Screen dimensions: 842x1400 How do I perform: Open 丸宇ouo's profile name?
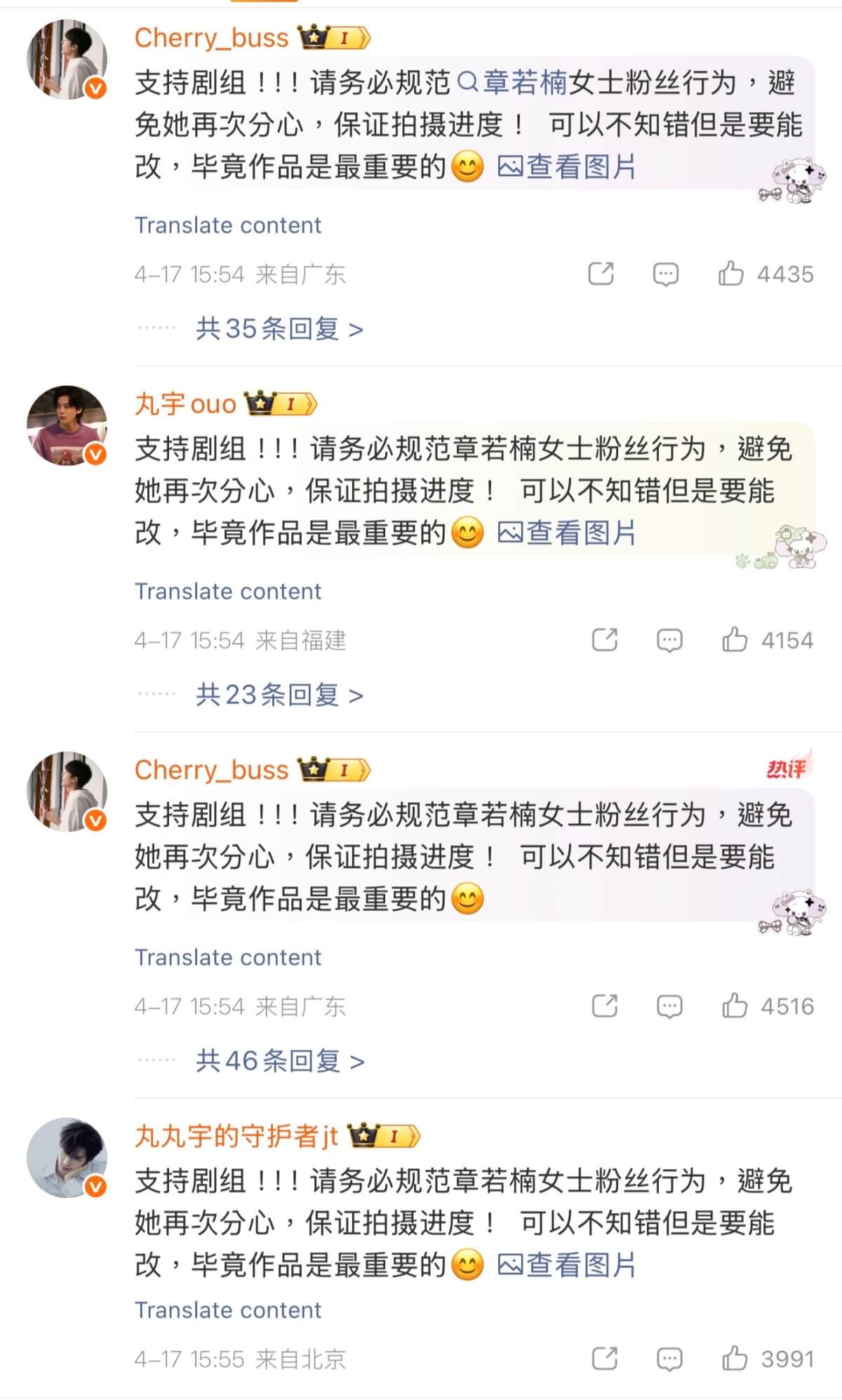pos(185,404)
